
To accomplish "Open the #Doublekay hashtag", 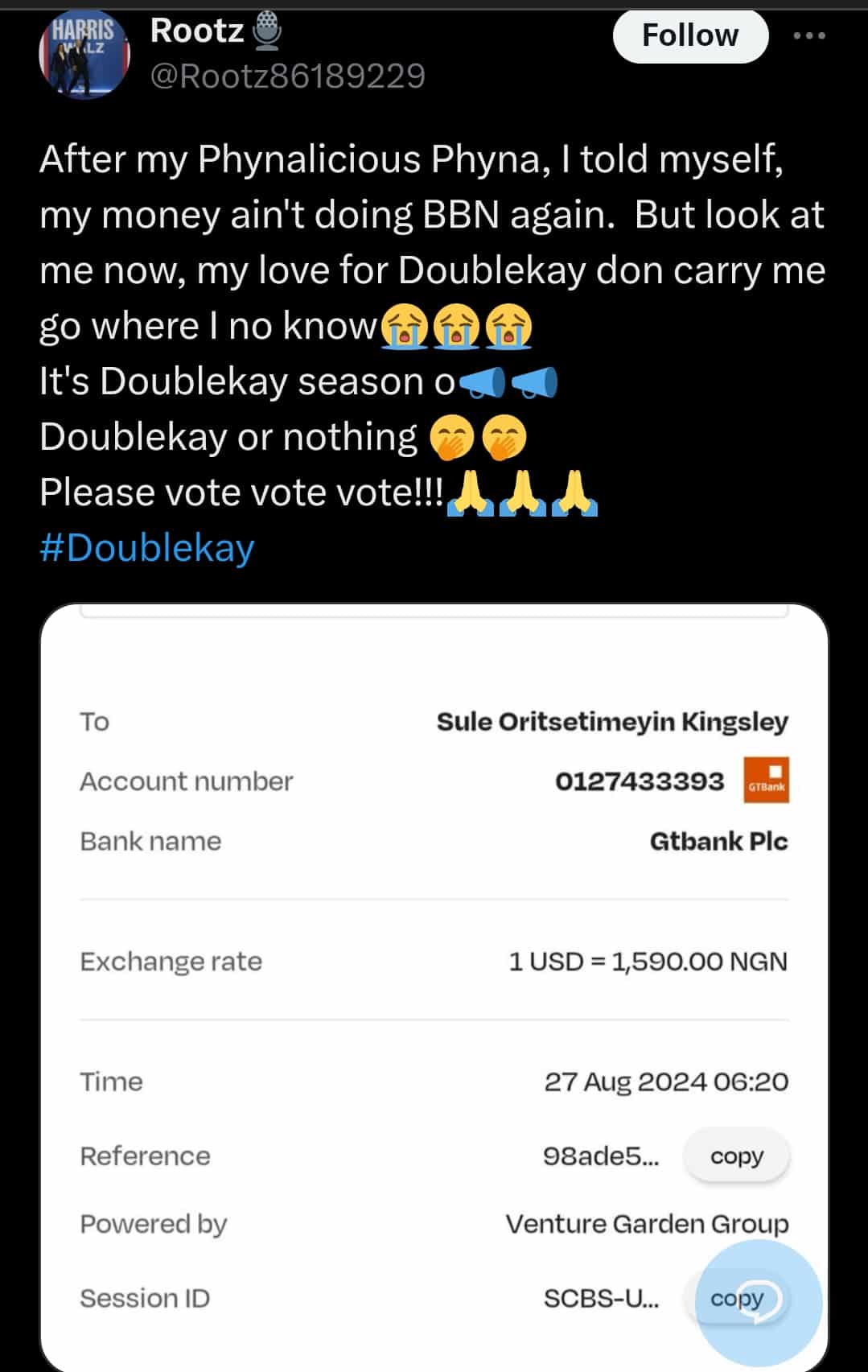I will [x=147, y=548].
